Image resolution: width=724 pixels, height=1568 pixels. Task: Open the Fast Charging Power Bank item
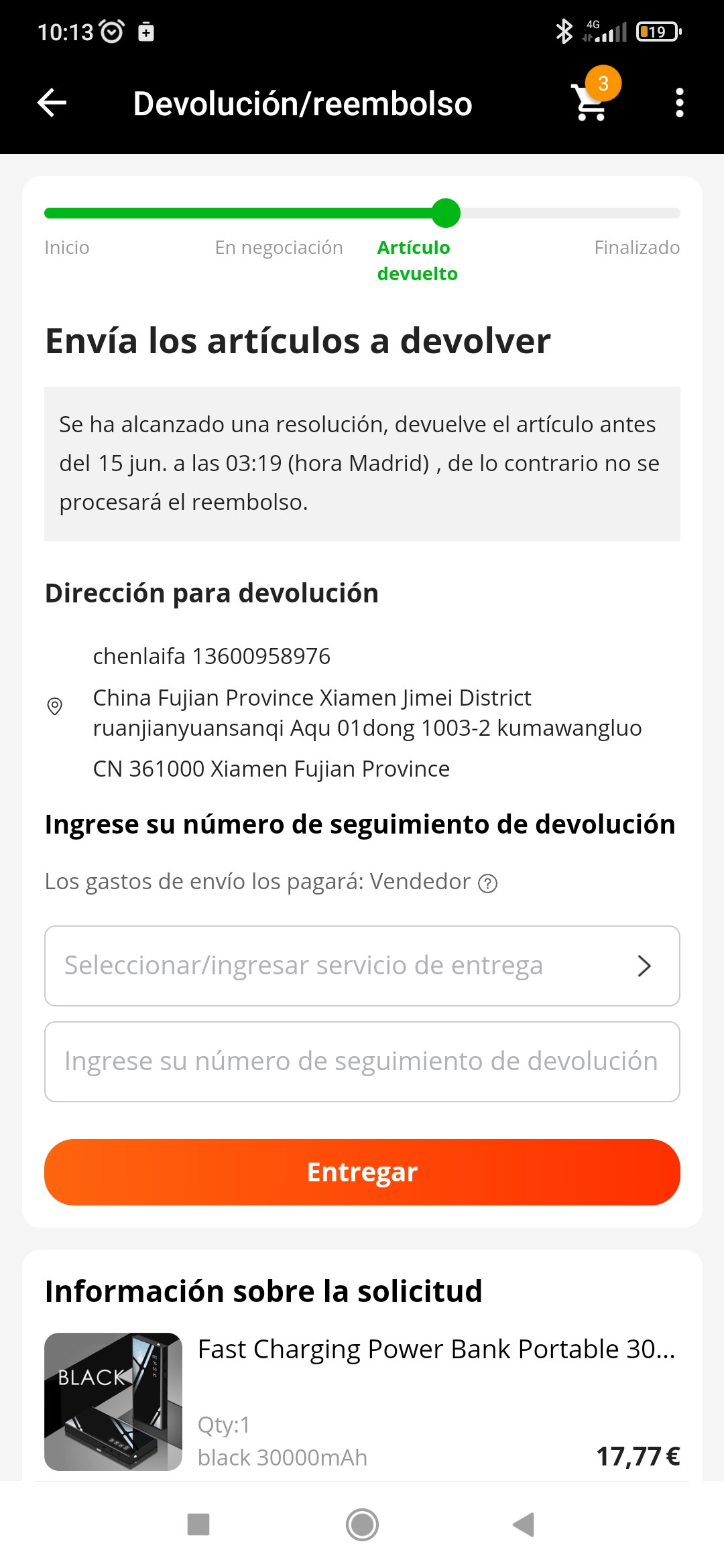[x=436, y=1349]
